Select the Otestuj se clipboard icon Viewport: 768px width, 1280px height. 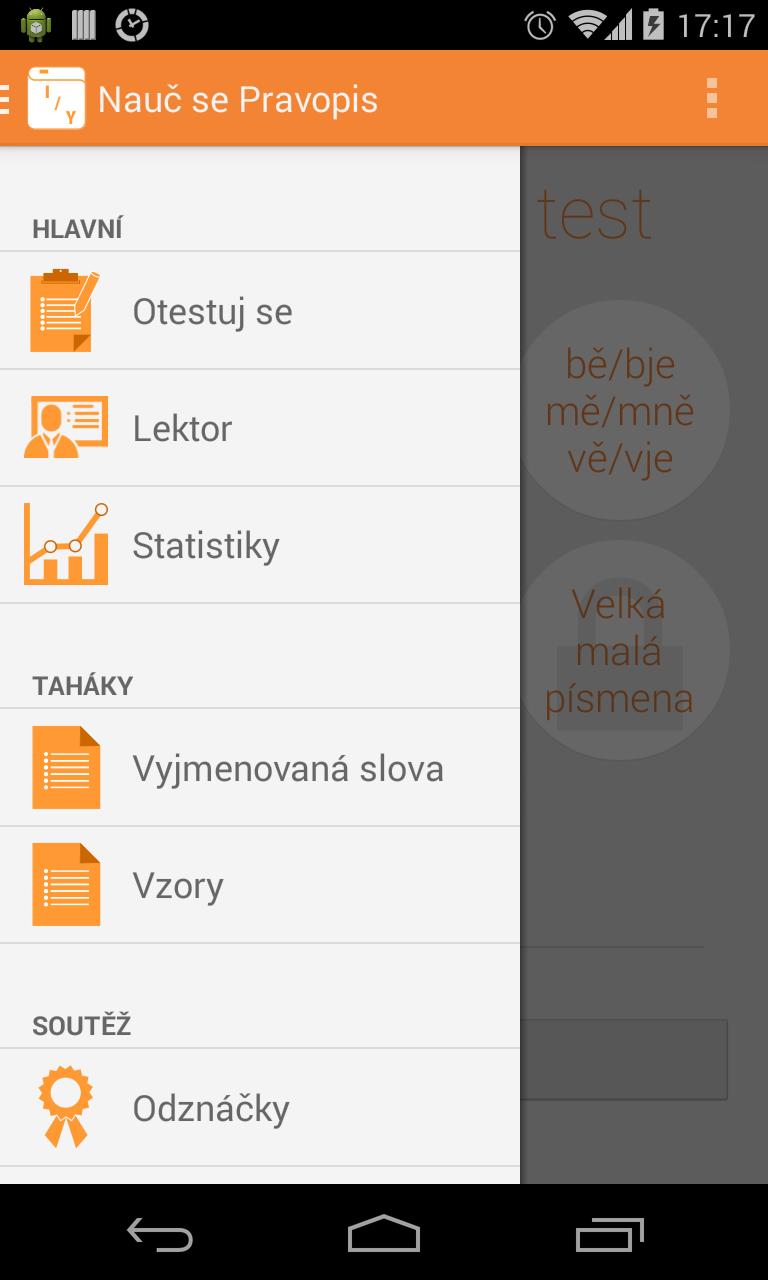(63, 310)
